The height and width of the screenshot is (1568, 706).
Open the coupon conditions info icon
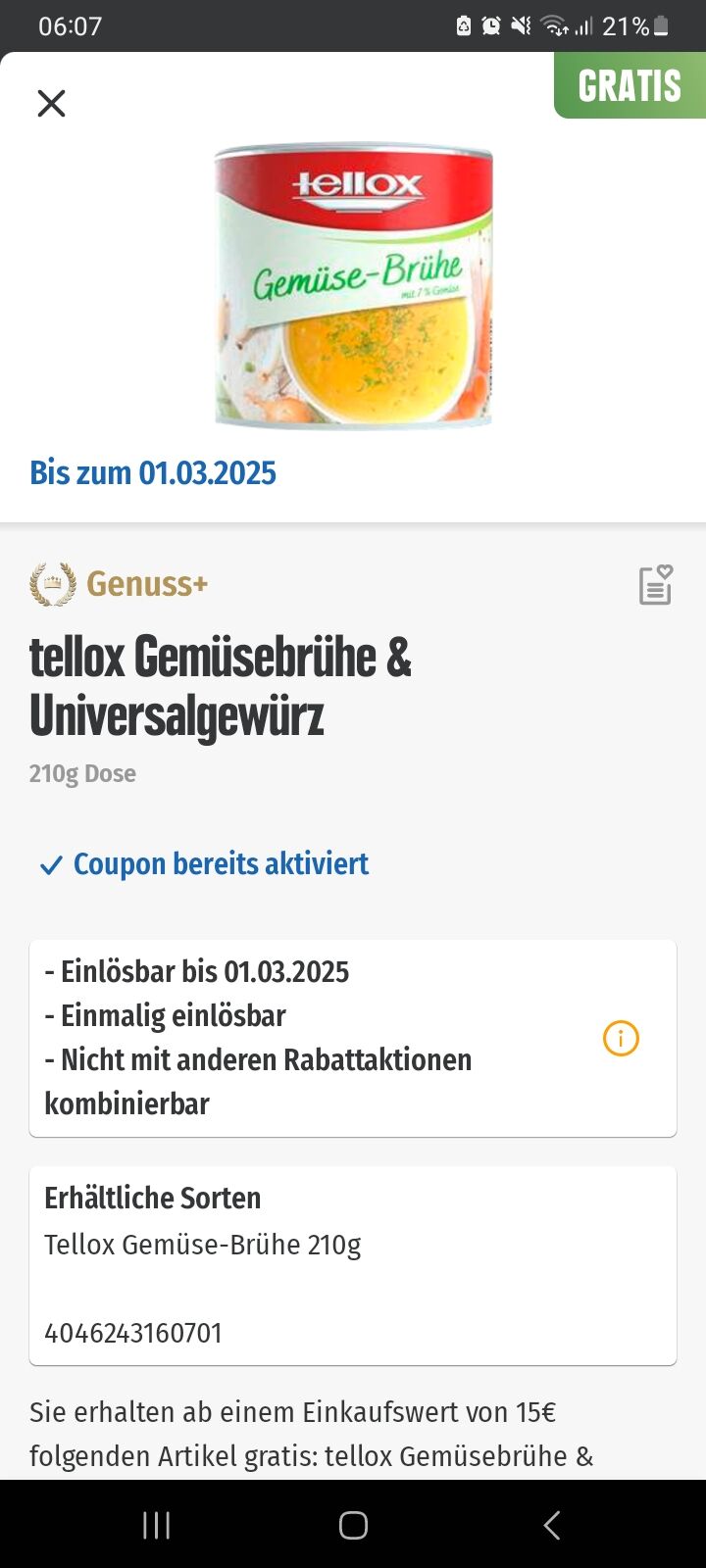click(621, 1038)
